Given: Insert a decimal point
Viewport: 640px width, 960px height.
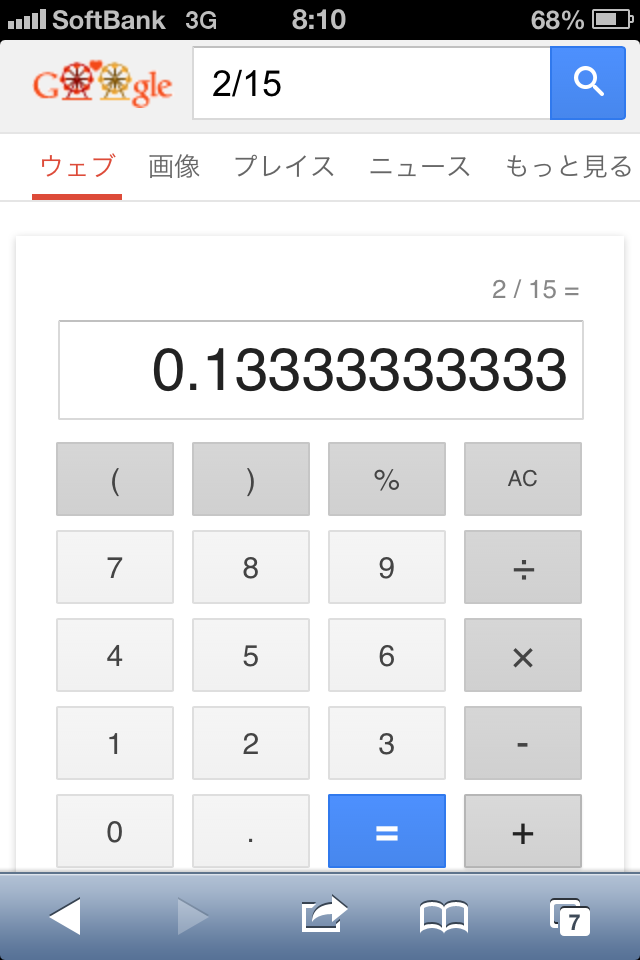Looking at the screenshot, I should [x=251, y=831].
